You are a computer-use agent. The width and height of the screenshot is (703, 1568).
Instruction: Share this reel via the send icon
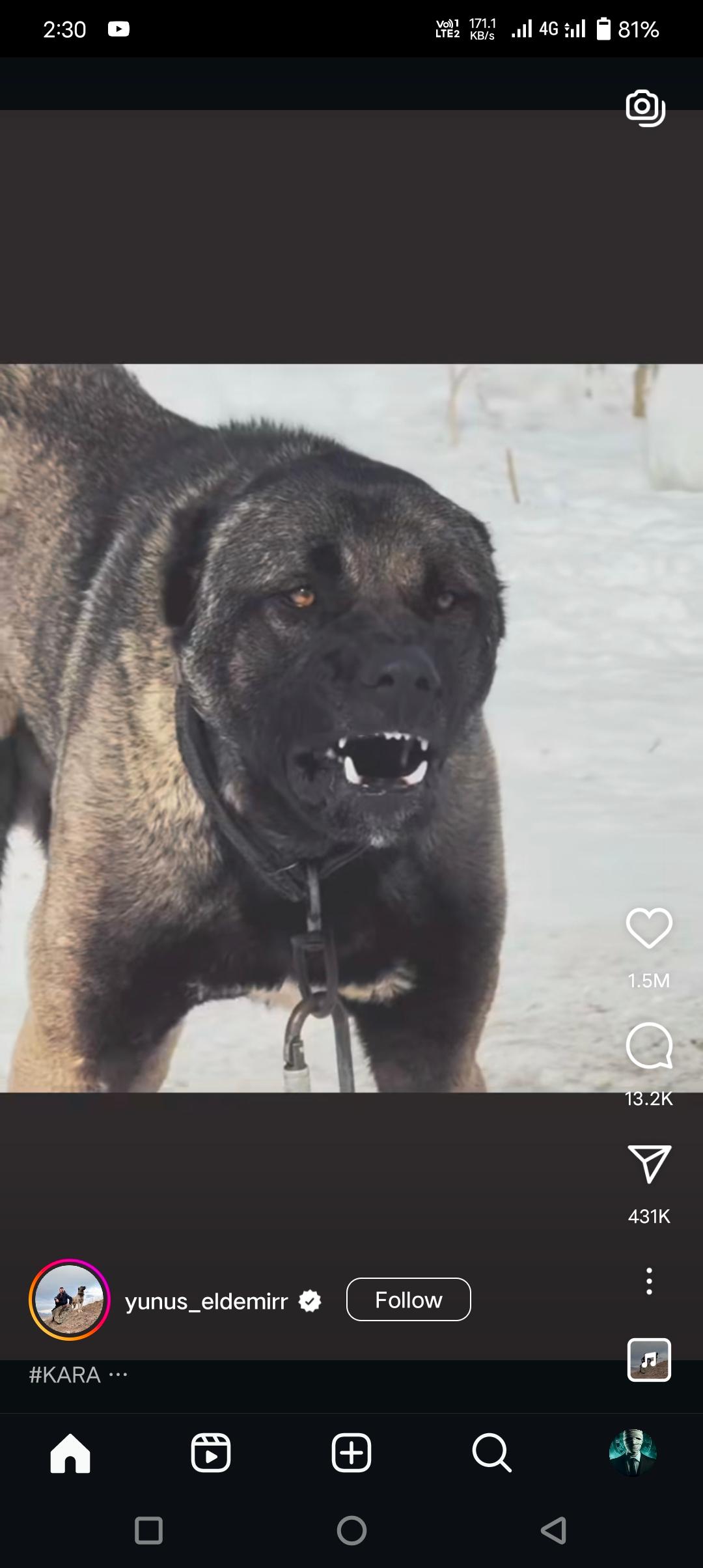pyautogui.click(x=649, y=1164)
